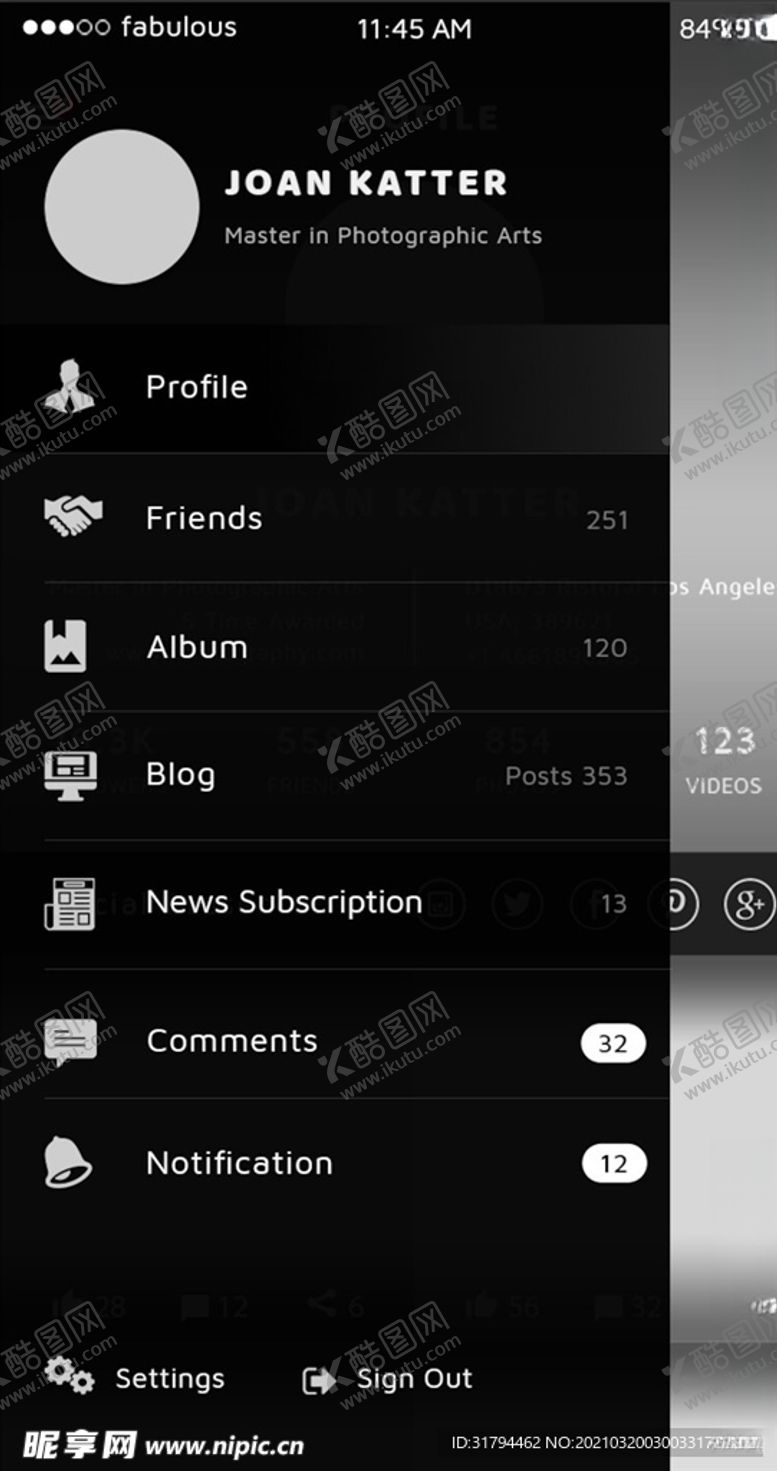Open the Friends list
This screenshot has width=777, height=1471.
[x=335, y=517]
